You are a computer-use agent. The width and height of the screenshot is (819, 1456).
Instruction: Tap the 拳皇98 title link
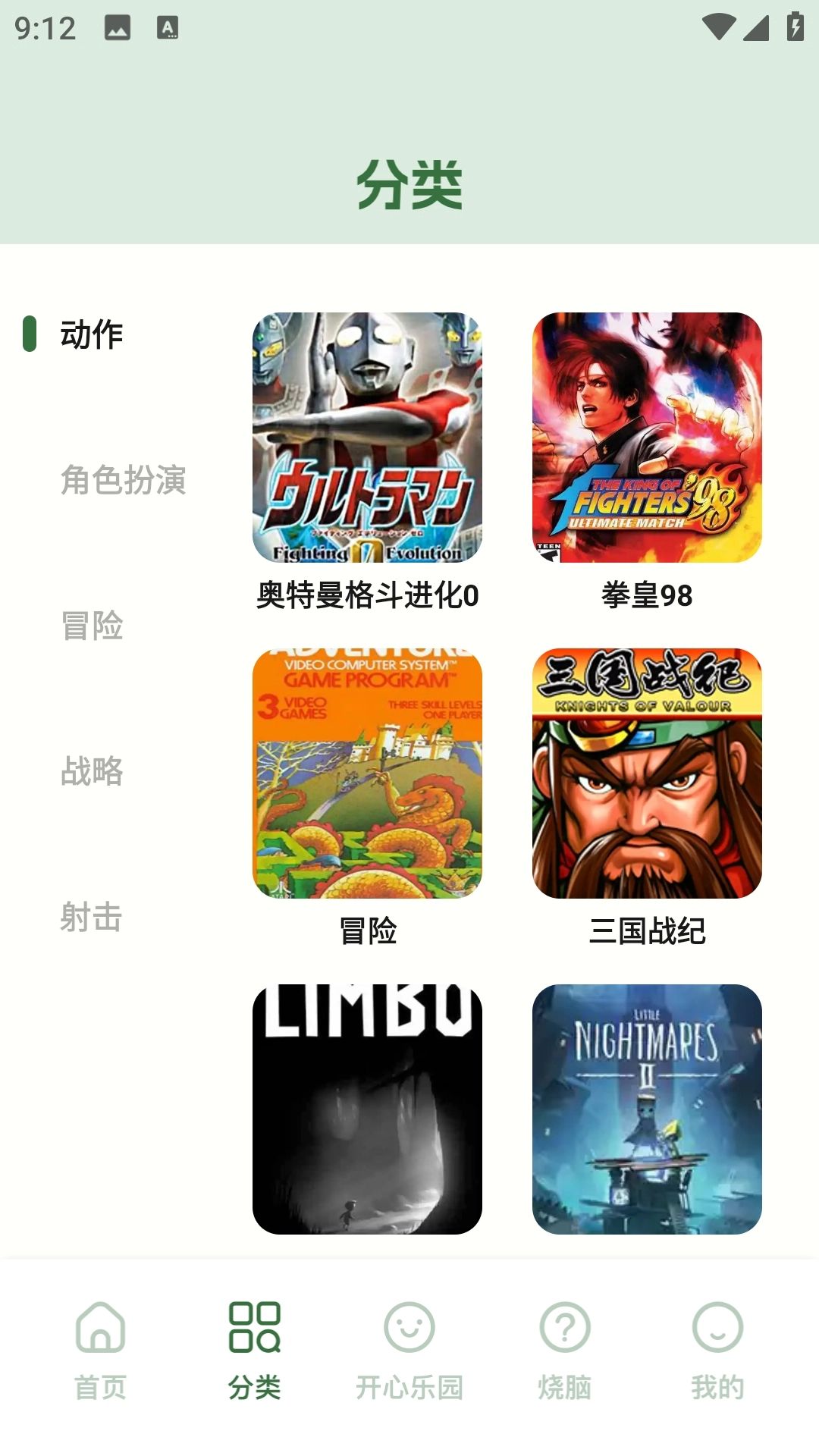coord(647,597)
